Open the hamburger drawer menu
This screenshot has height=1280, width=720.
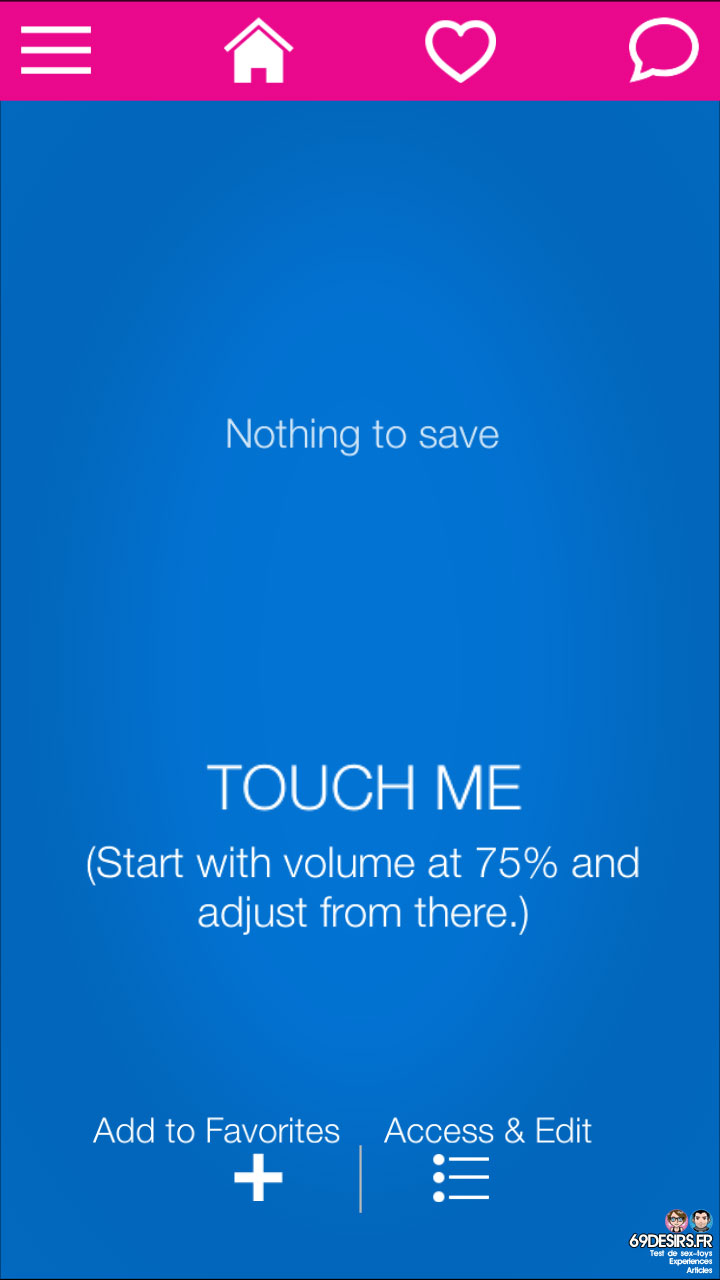click(x=56, y=50)
